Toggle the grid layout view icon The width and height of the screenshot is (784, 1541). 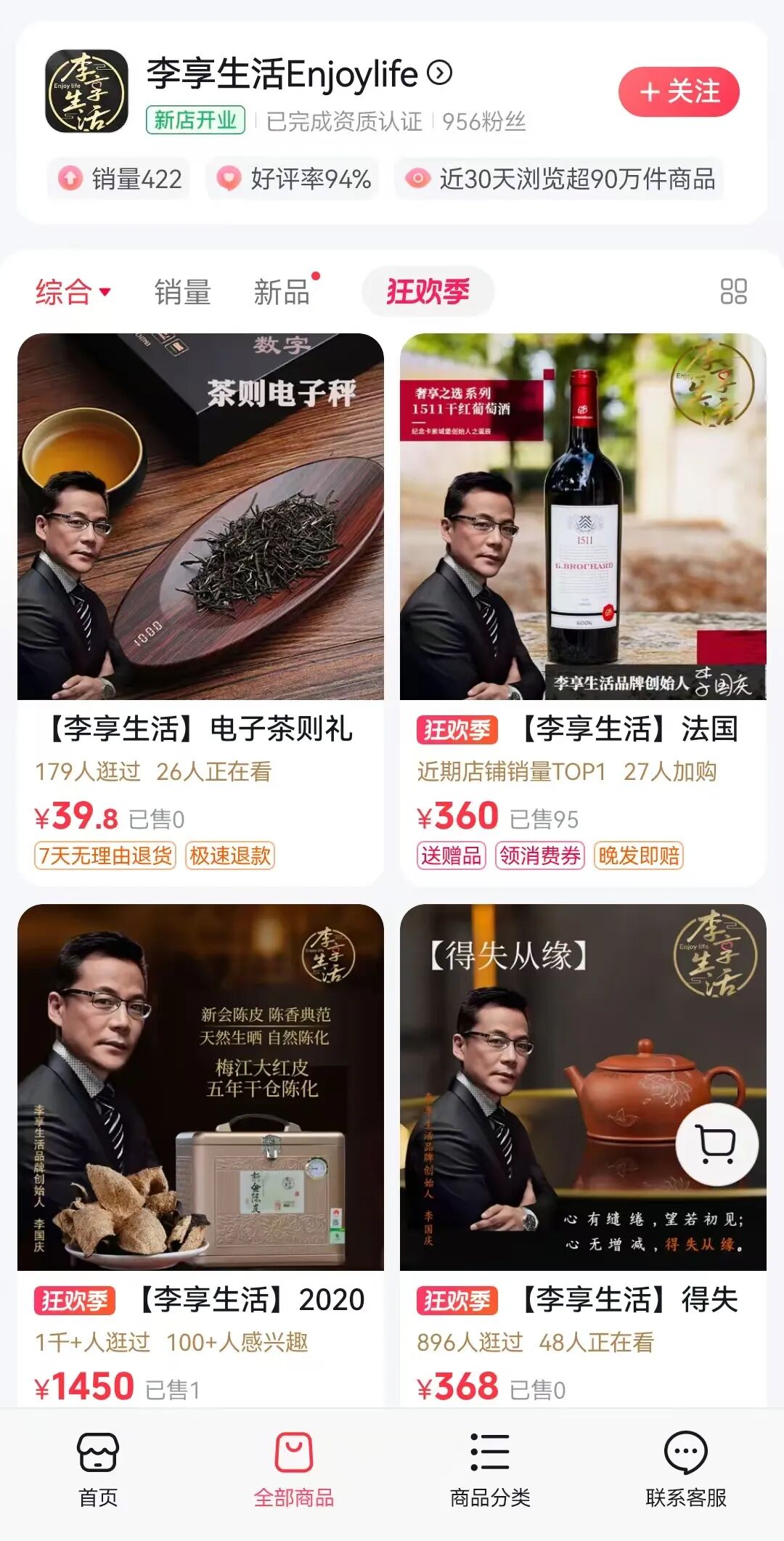point(733,292)
